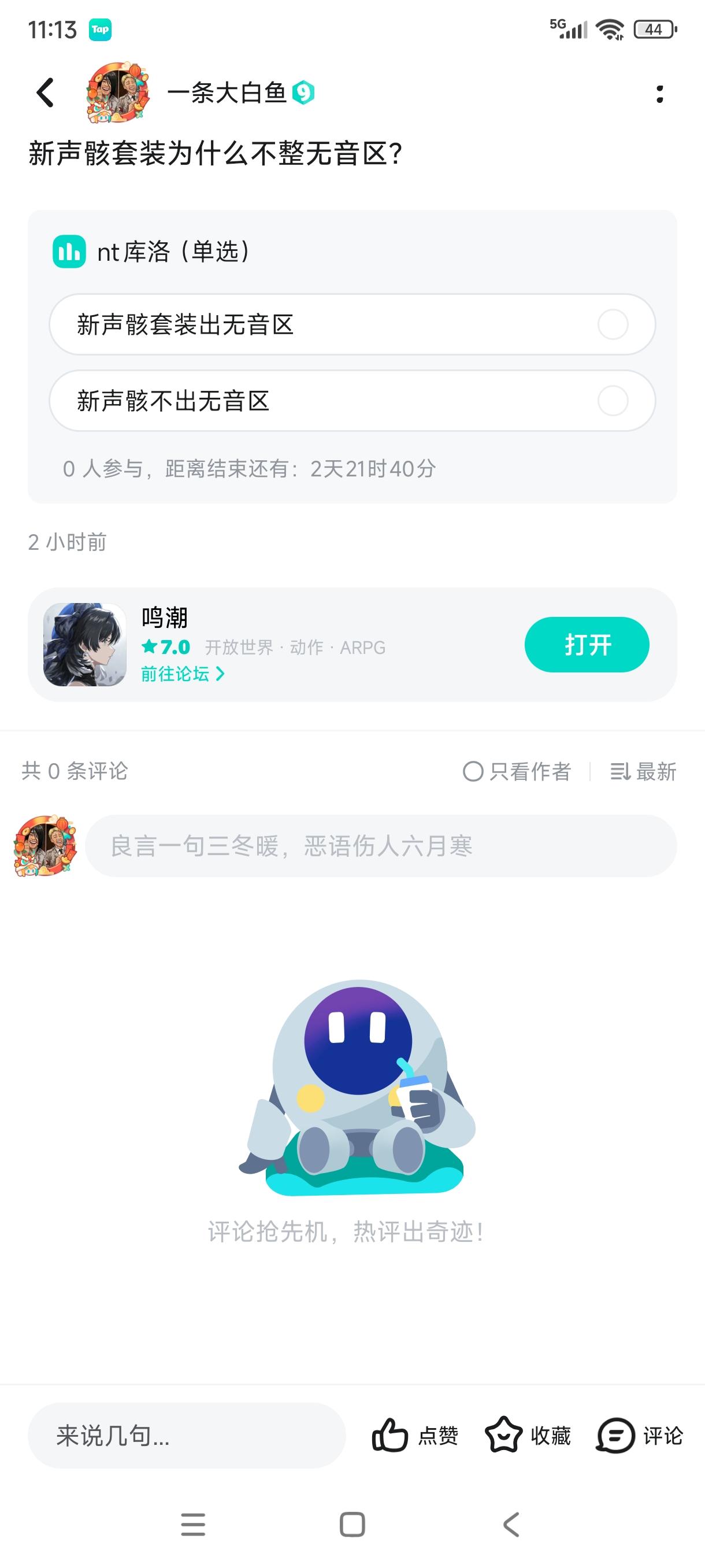This screenshot has height=1568, width=705.
Task: Open comments via 评论 button
Action: (x=640, y=1436)
